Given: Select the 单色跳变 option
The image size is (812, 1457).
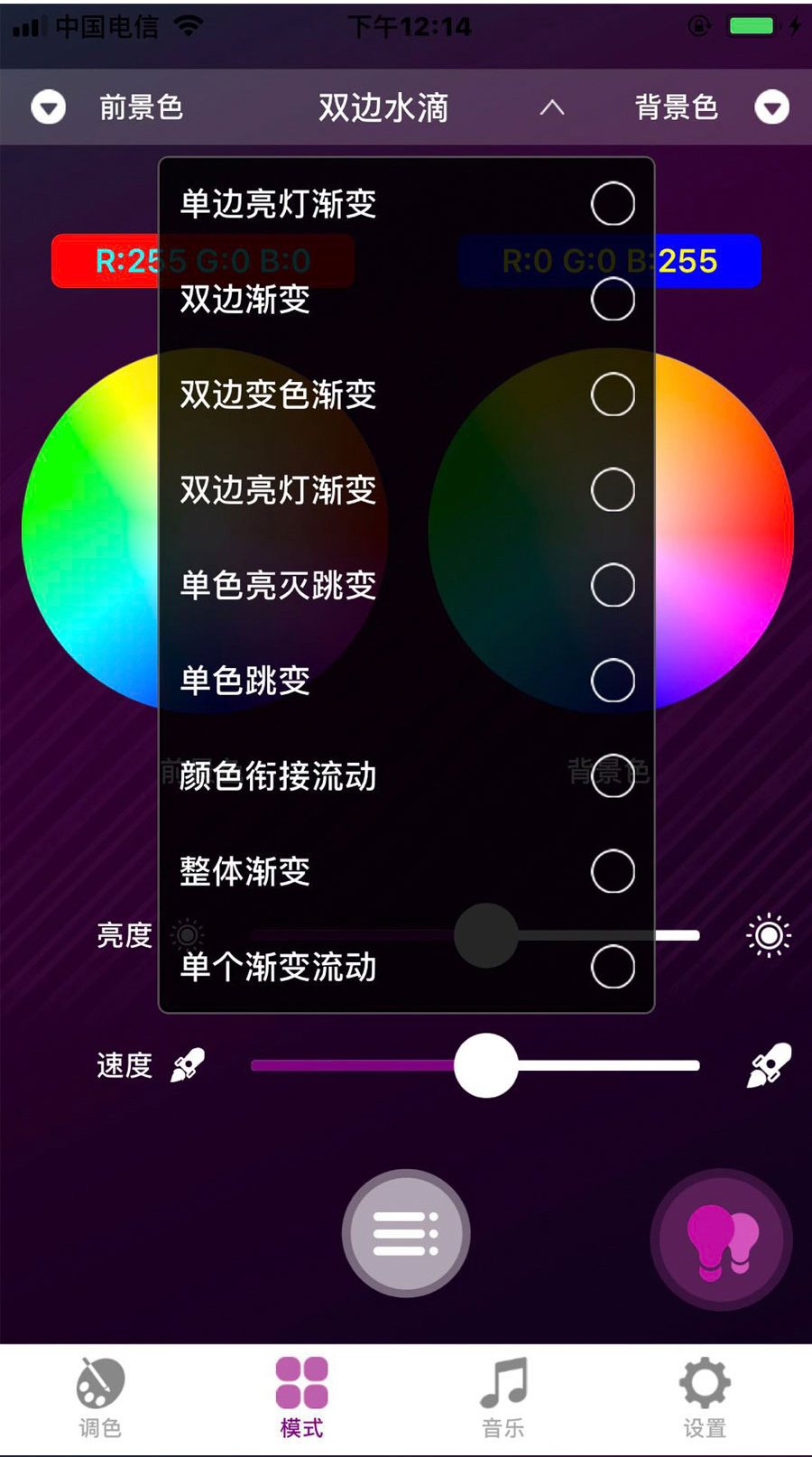Looking at the screenshot, I should [406, 681].
